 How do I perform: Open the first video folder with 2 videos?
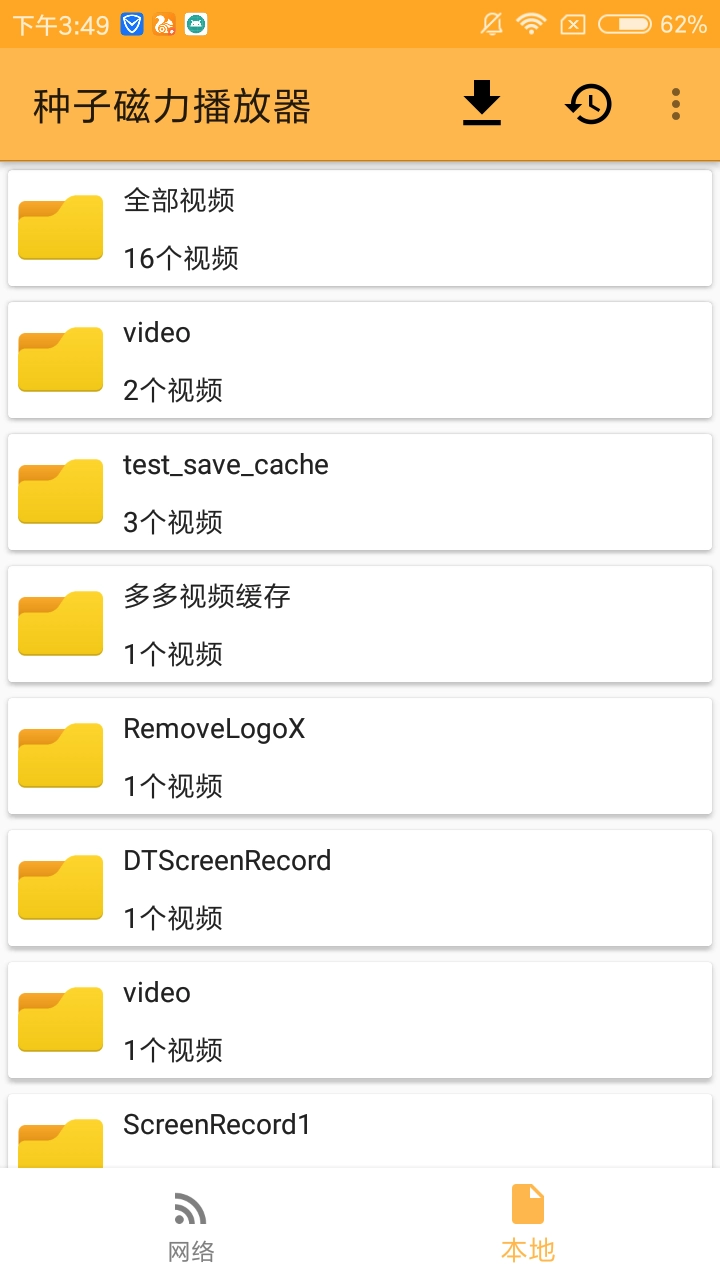[360, 359]
